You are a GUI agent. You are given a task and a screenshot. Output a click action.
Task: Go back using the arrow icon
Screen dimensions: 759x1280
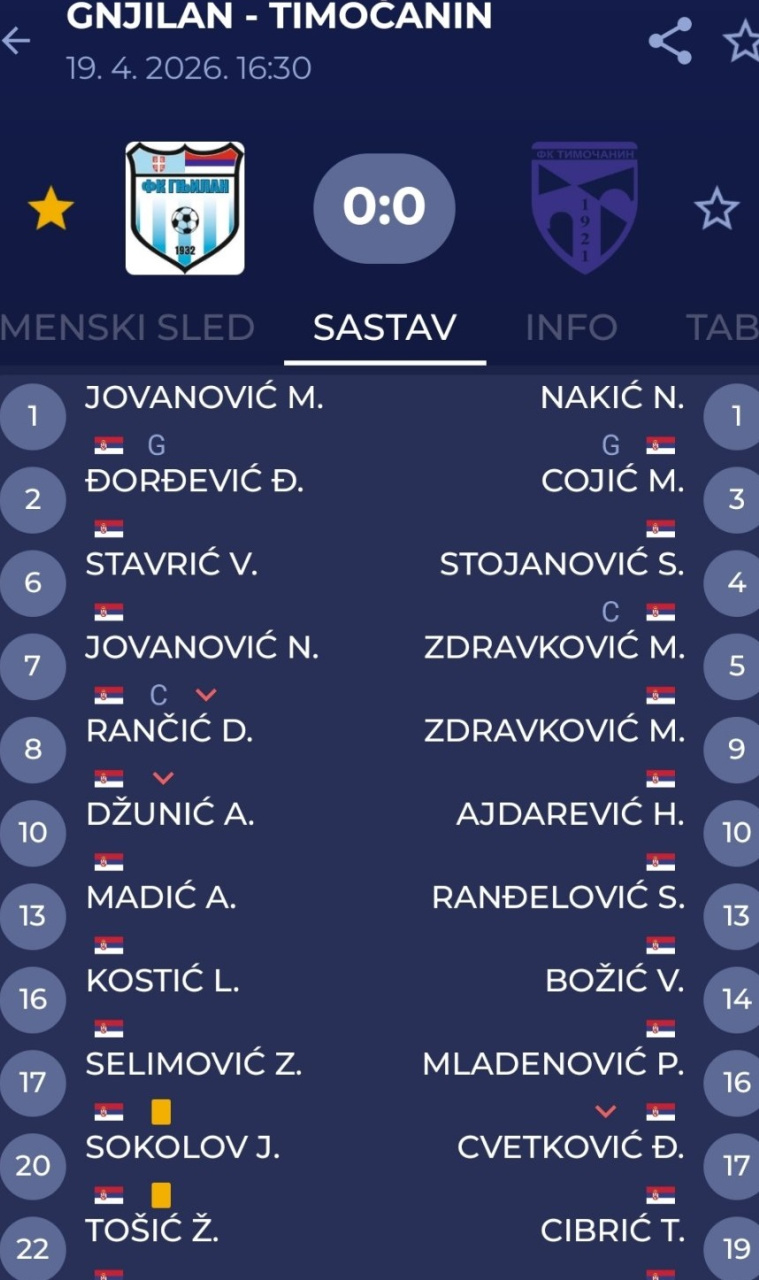click(x=17, y=41)
